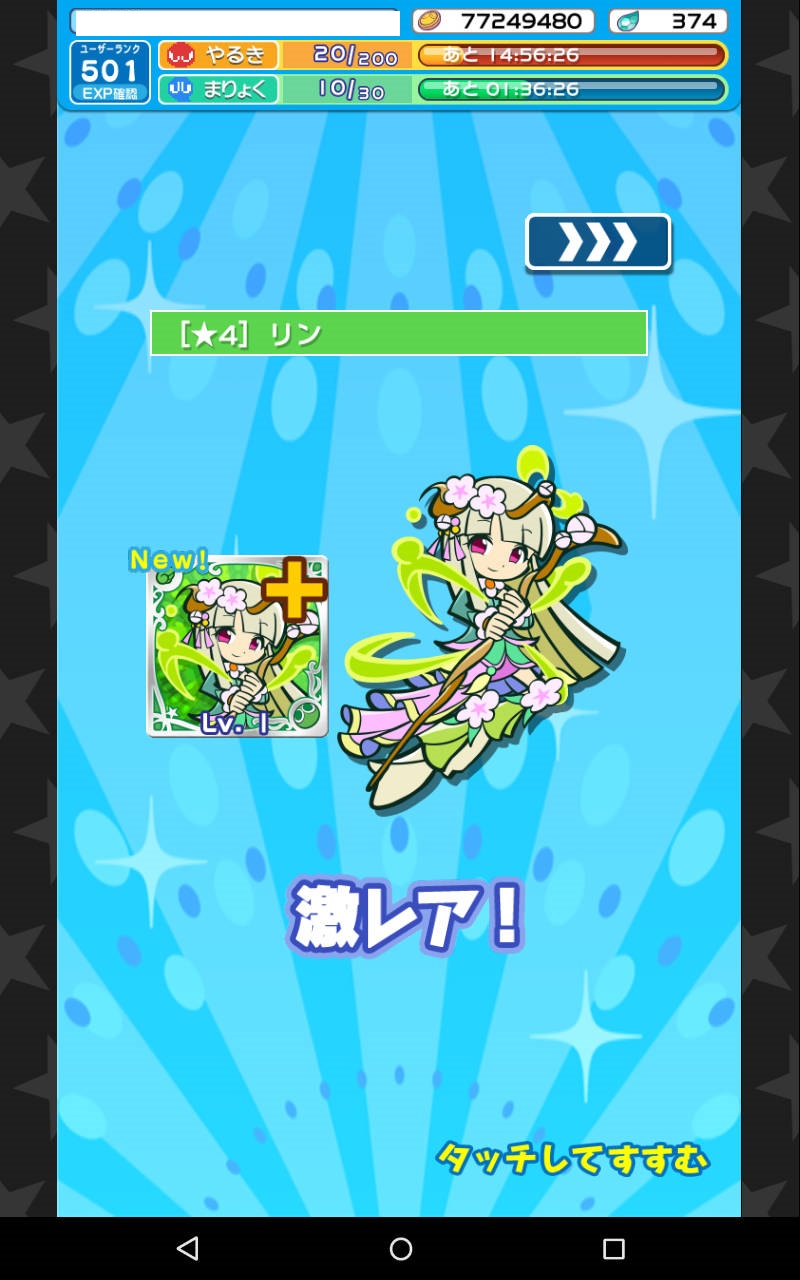
Task: Open the user rank EXP confirmation
Action: pos(110,73)
